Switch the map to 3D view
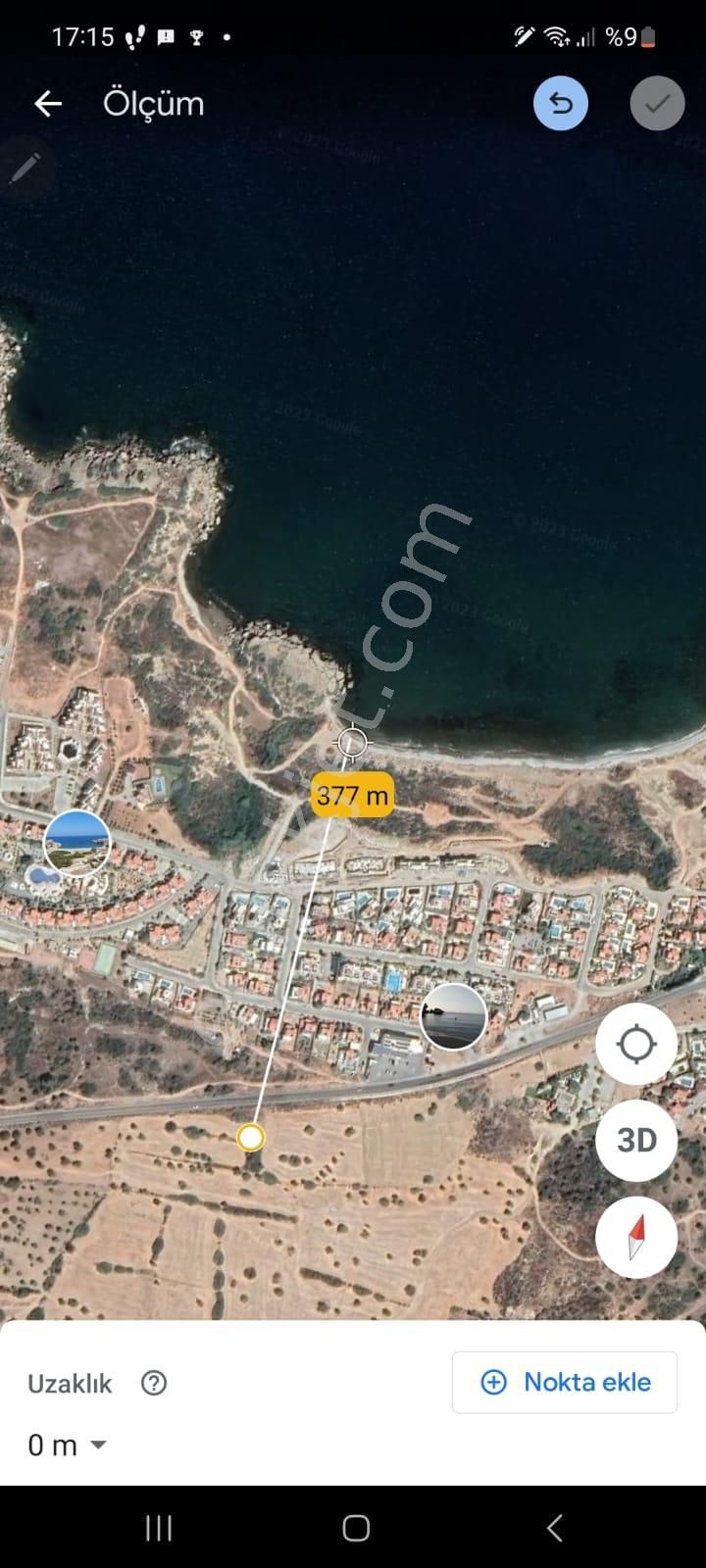706x1568 pixels. click(x=636, y=1140)
